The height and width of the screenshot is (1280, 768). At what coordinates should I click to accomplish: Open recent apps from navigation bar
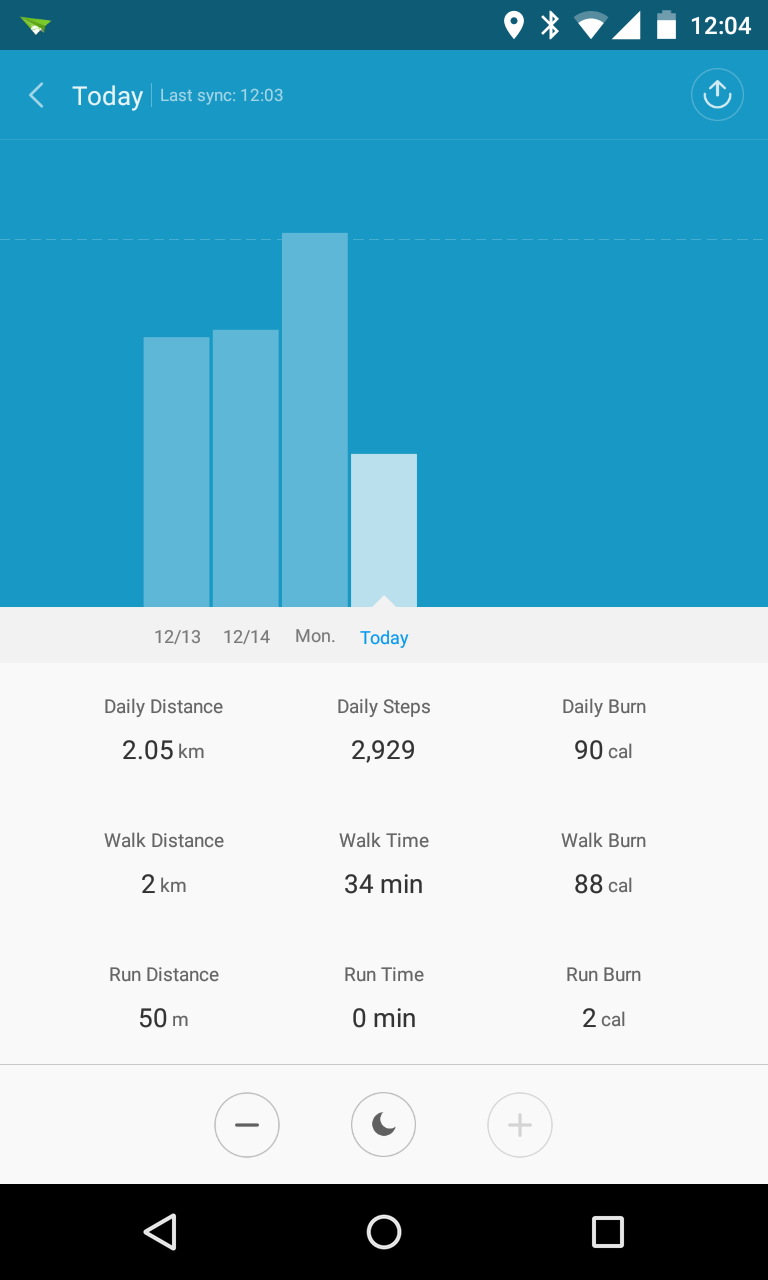click(x=608, y=1232)
